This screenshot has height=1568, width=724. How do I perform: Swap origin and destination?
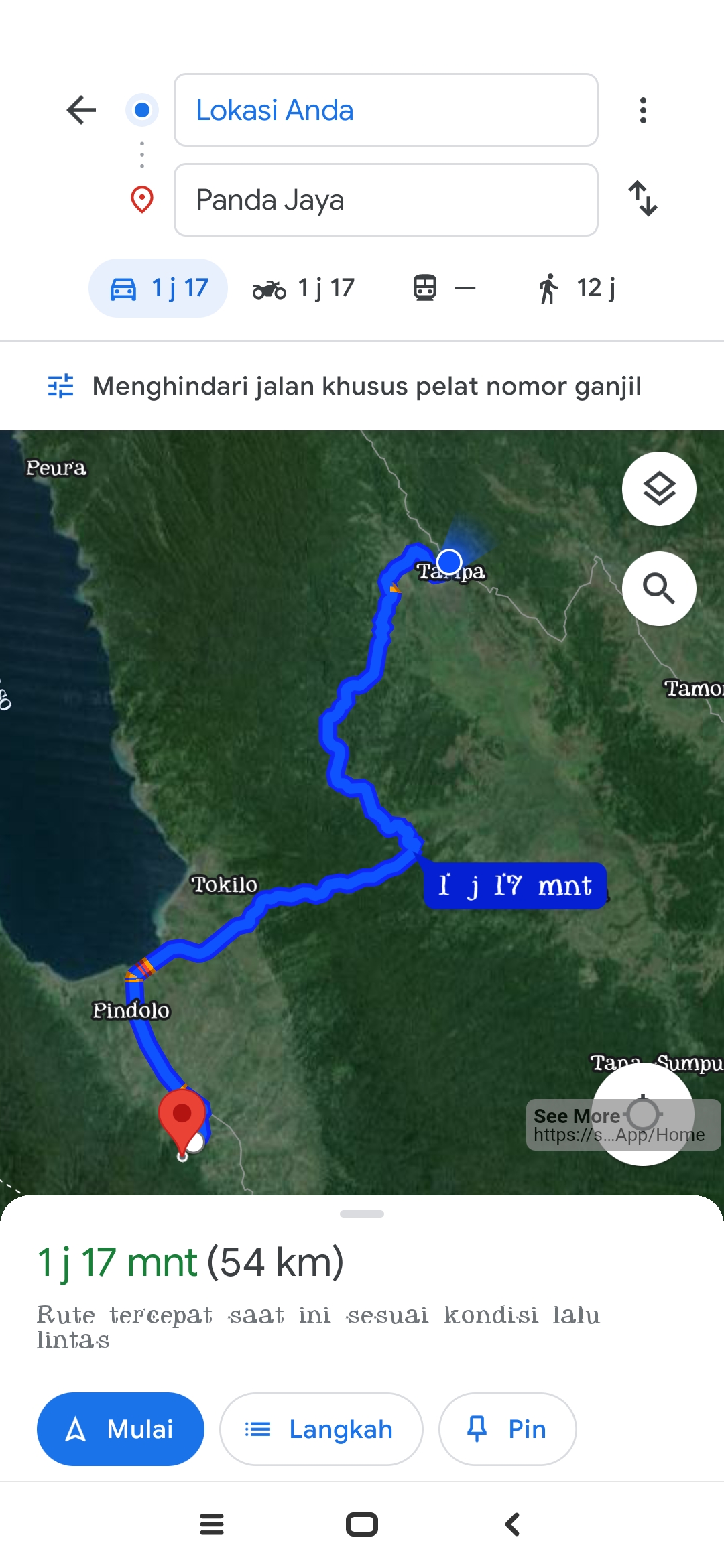pos(643,198)
